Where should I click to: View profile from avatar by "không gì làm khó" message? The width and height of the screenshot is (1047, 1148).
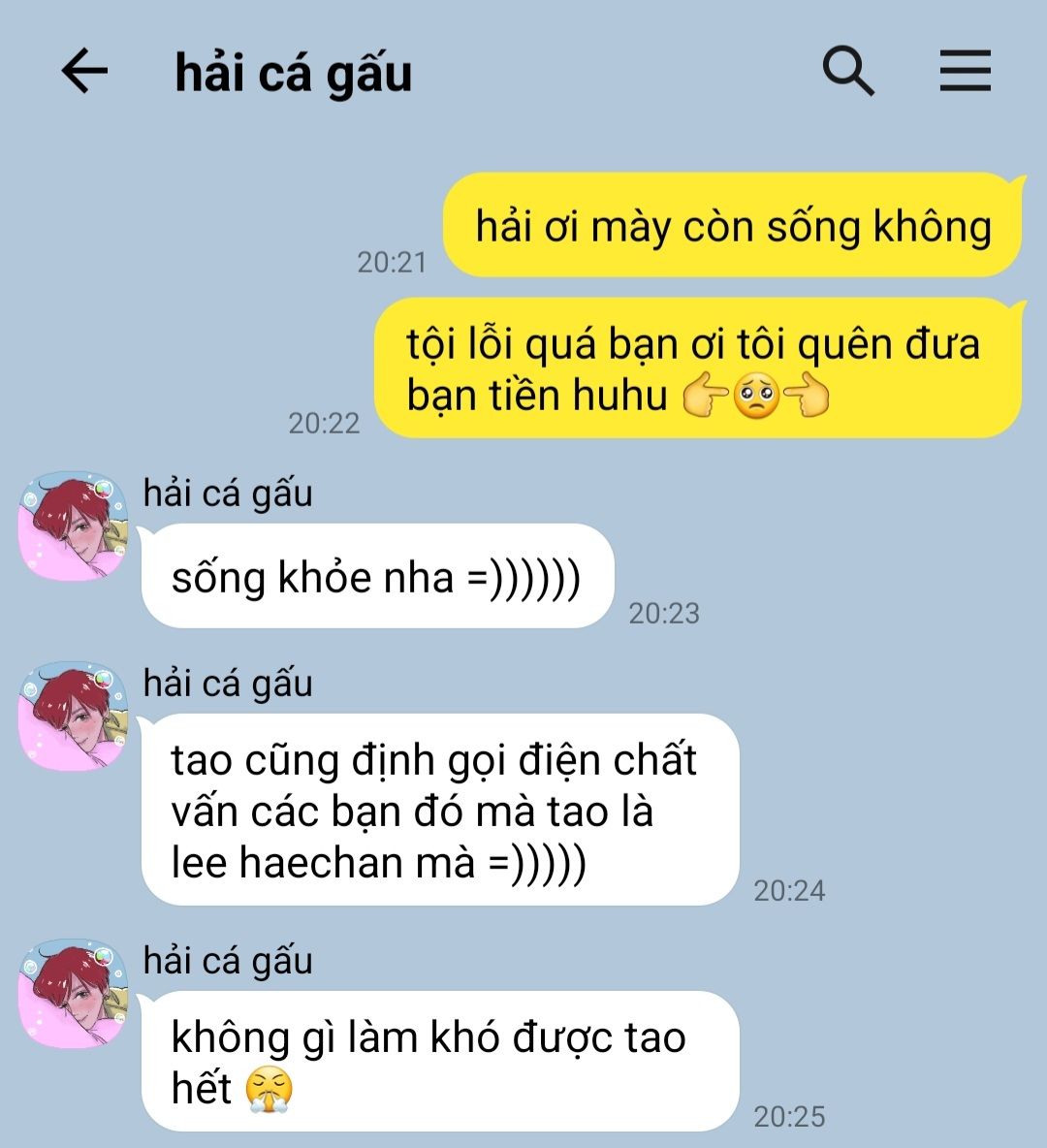pos(74,994)
